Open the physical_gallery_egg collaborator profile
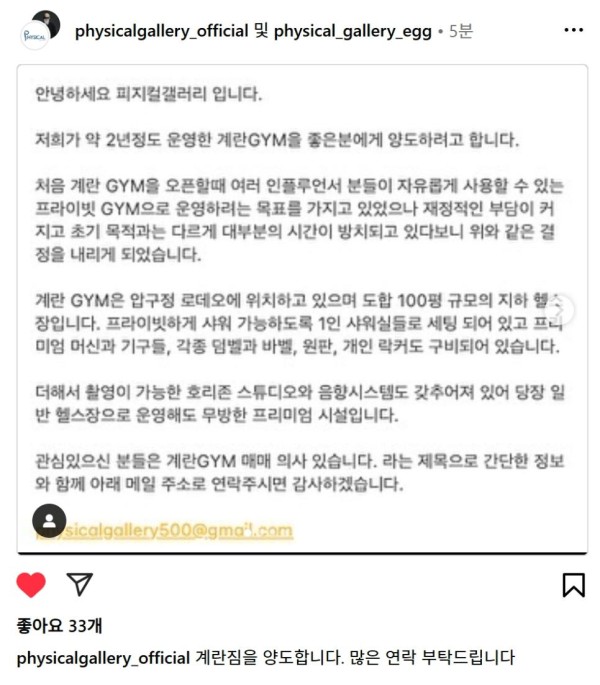This screenshot has width=600, height=685. tap(353, 31)
